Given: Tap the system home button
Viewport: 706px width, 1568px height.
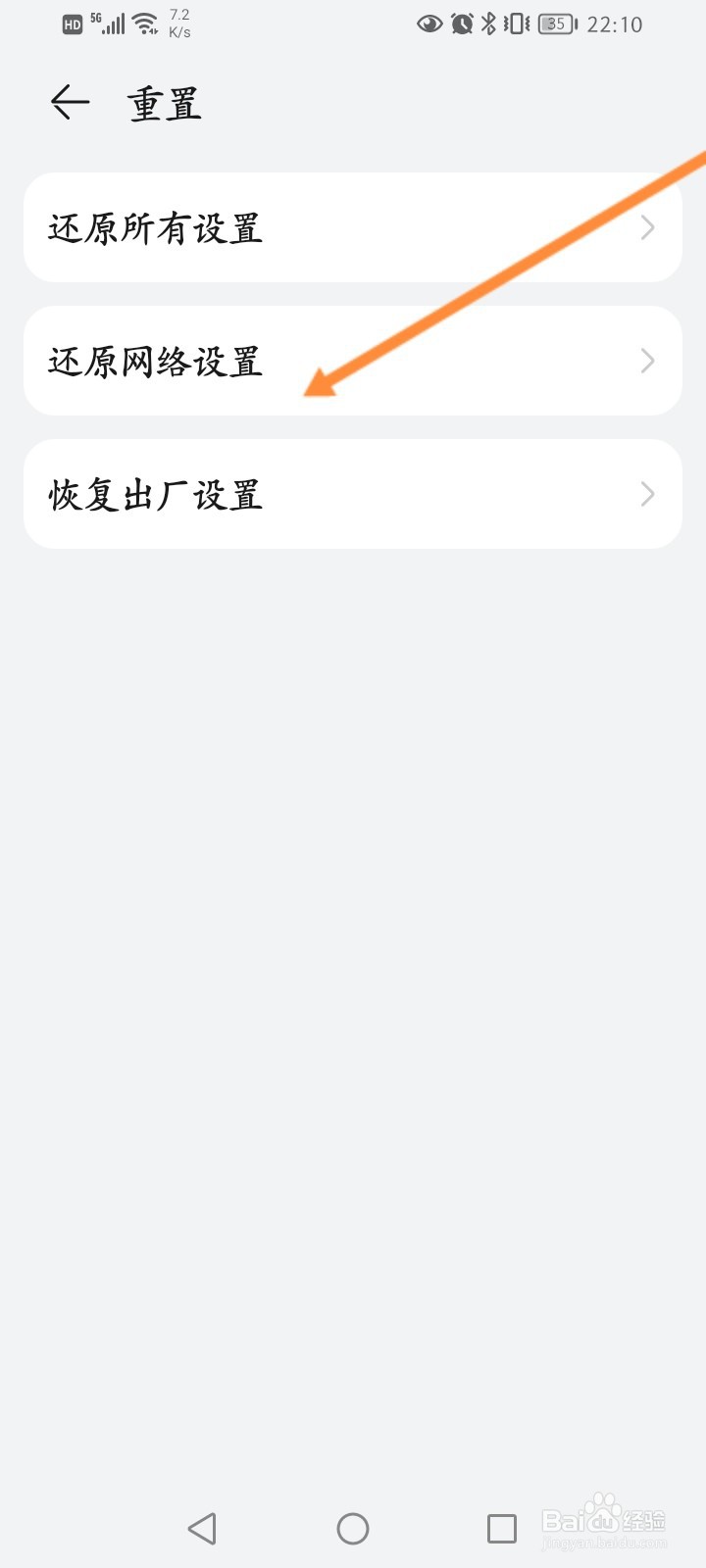Looking at the screenshot, I should pyautogui.click(x=353, y=1528).
